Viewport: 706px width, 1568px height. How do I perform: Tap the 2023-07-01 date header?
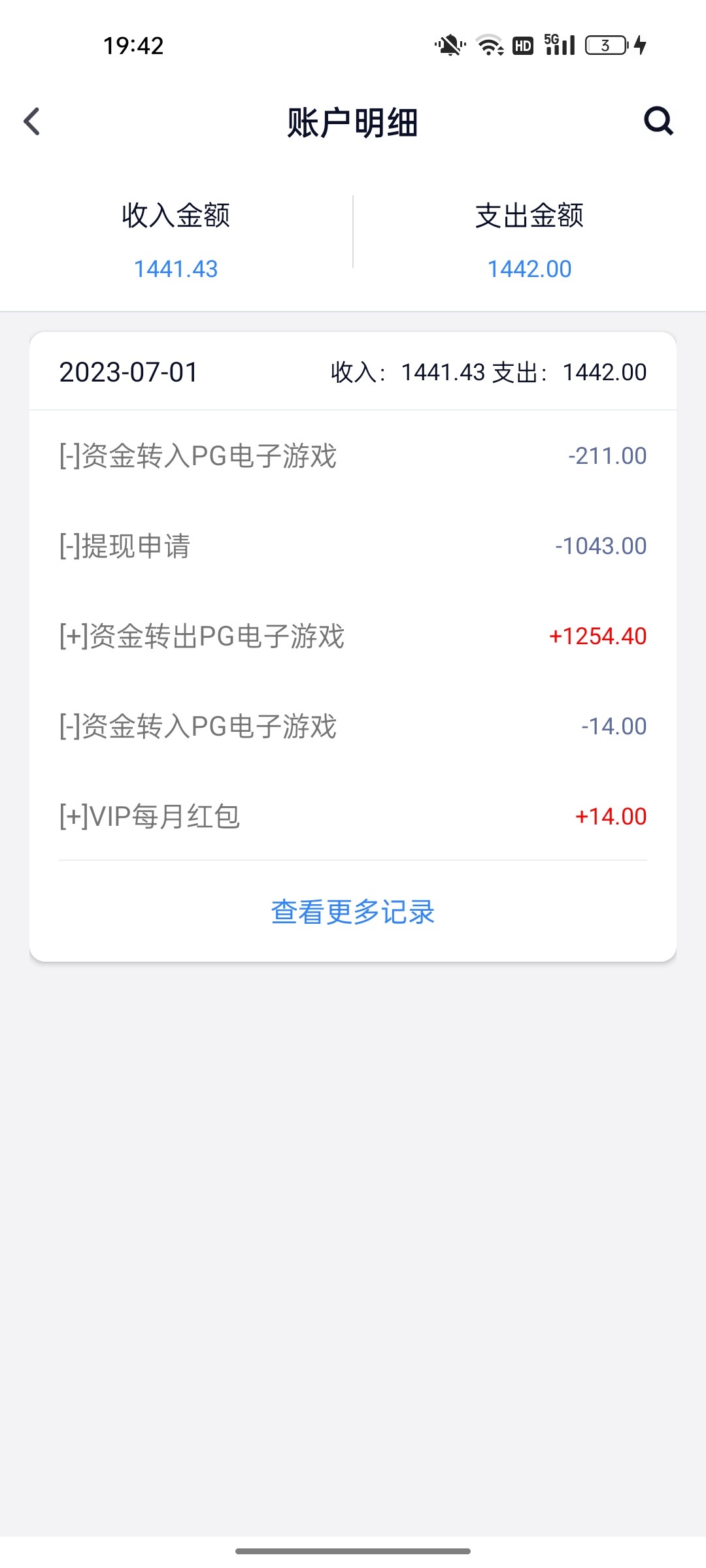pyautogui.click(x=129, y=371)
